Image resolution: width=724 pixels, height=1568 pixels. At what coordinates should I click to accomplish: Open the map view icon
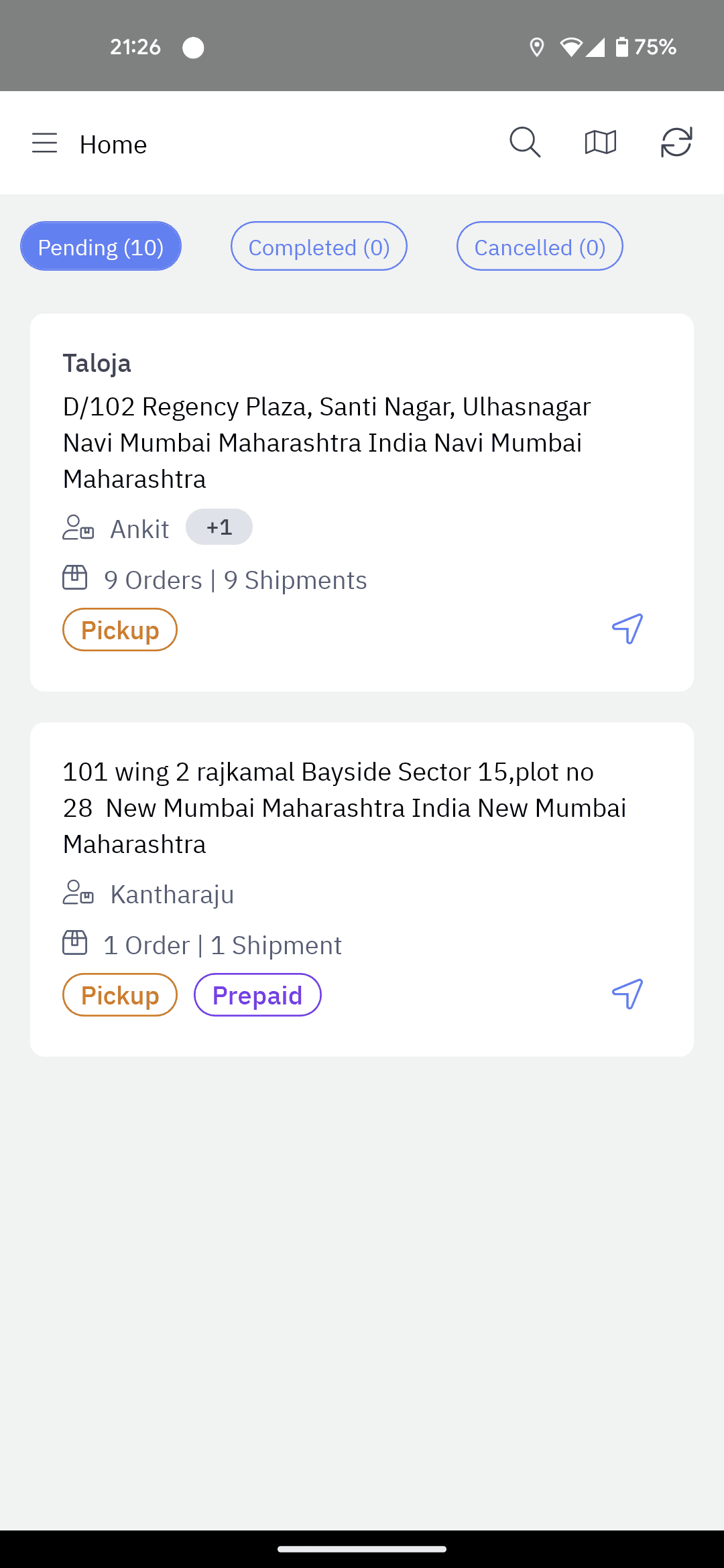point(601,142)
